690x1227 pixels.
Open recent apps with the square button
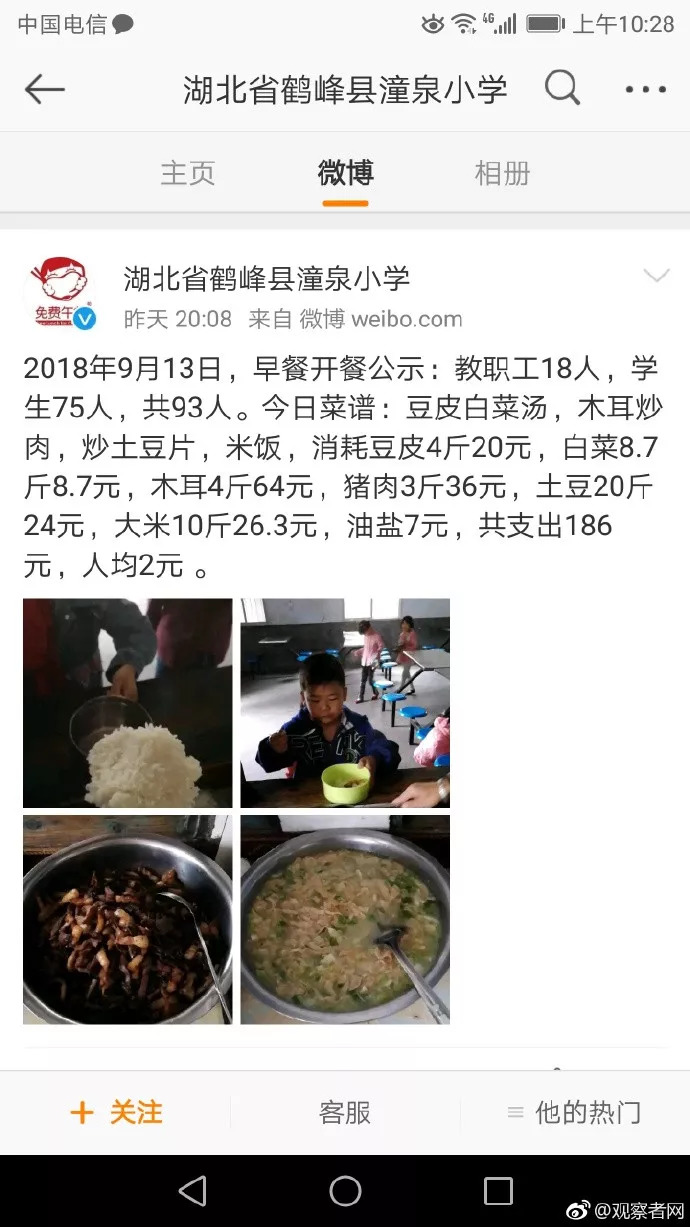(498, 1191)
